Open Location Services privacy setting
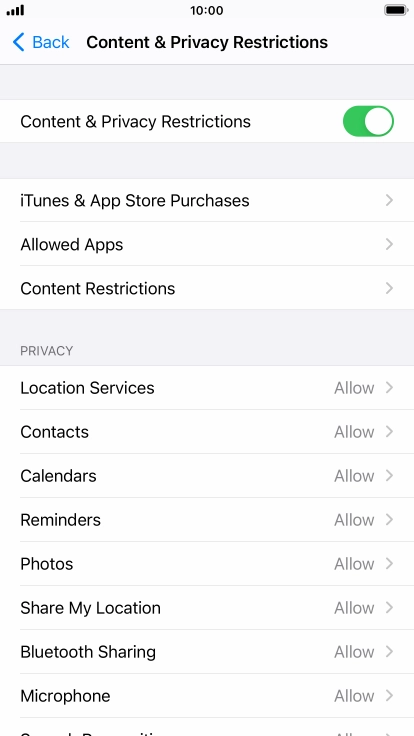This screenshot has height=736, width=414. click(x=207, y=388)
